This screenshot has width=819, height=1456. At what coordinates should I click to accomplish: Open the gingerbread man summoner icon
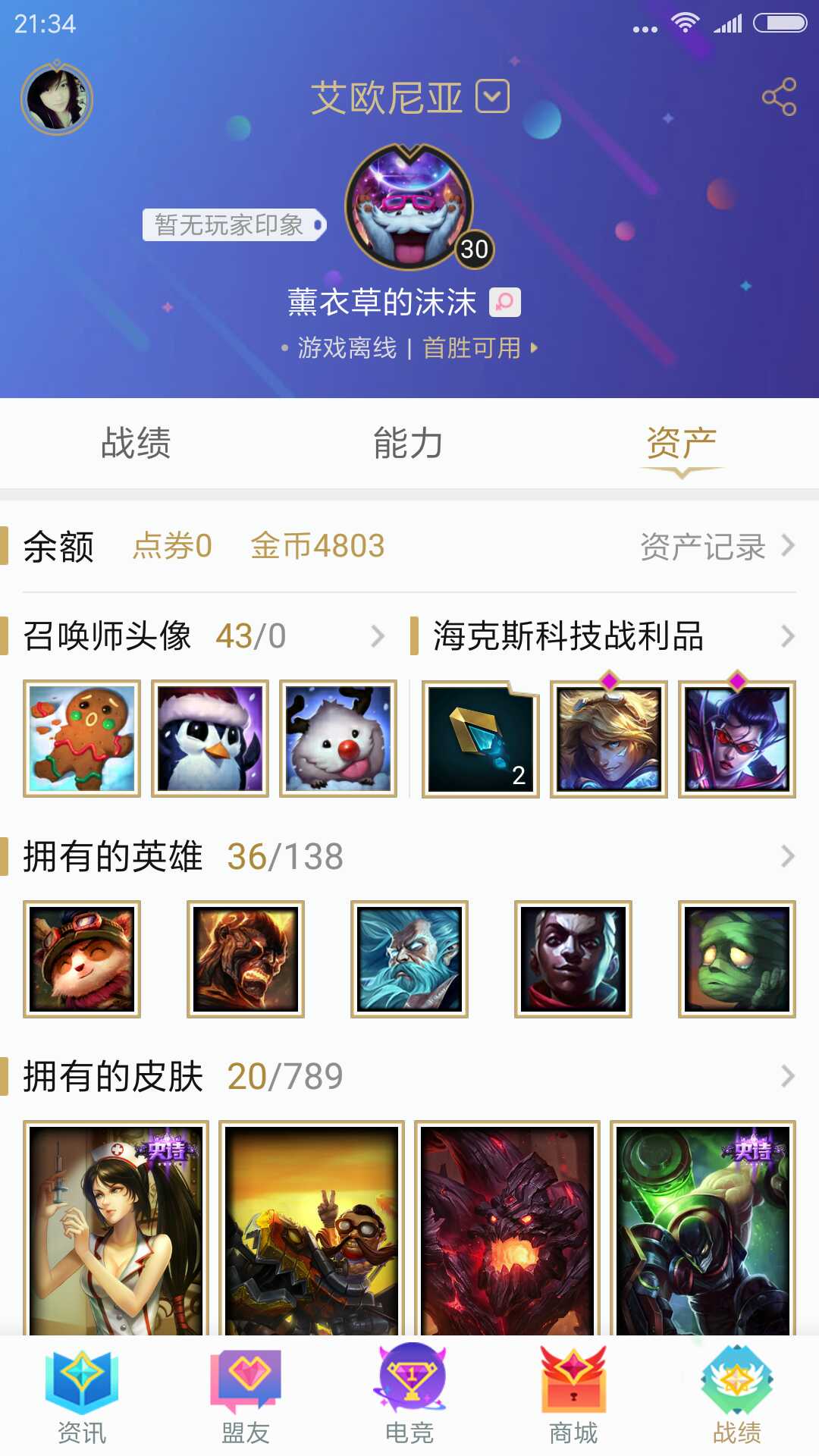click(x=82, y=739)
